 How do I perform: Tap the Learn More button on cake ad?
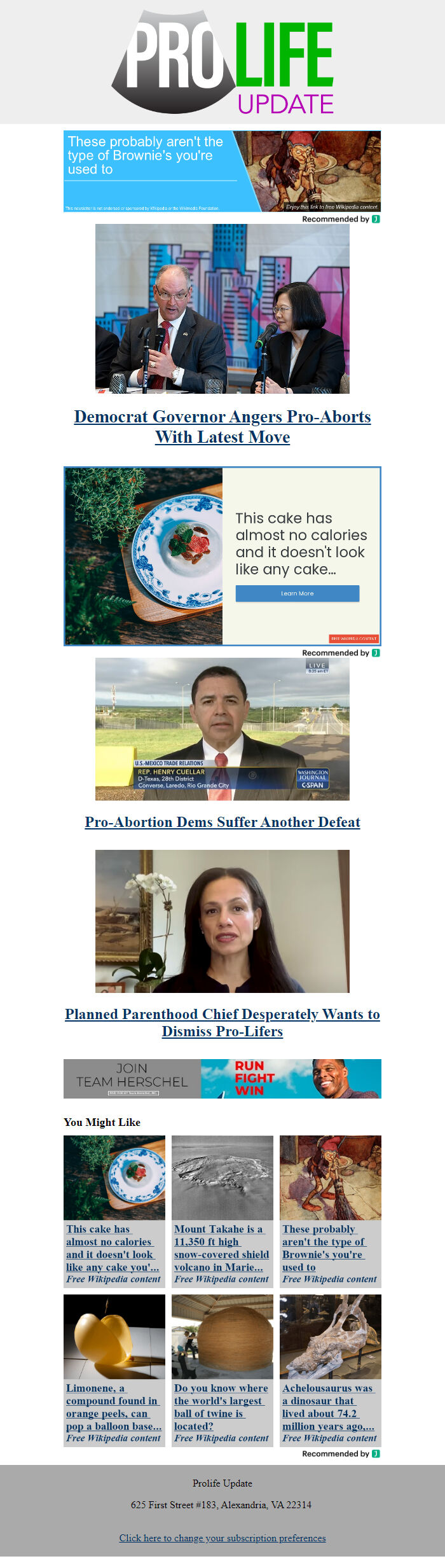[297, 593]
